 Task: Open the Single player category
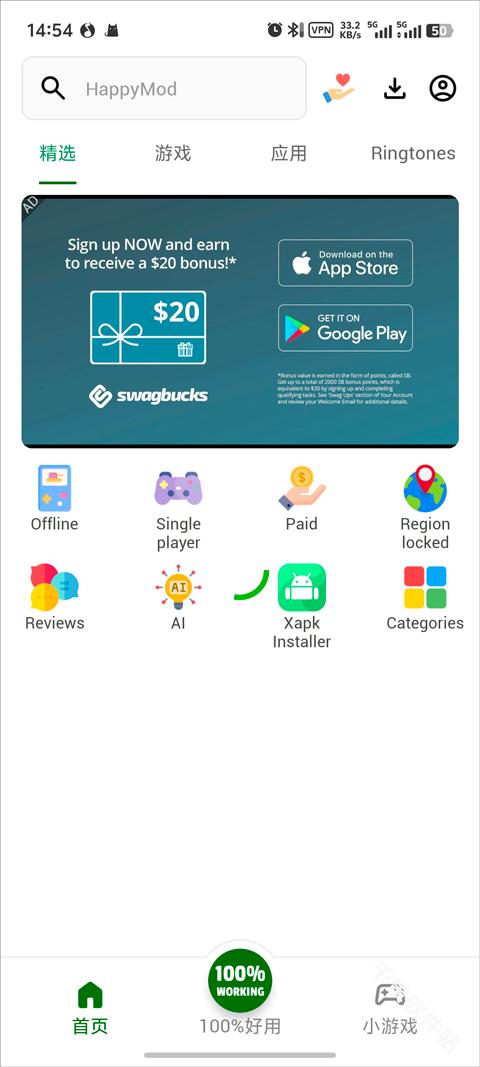point(178,509)
